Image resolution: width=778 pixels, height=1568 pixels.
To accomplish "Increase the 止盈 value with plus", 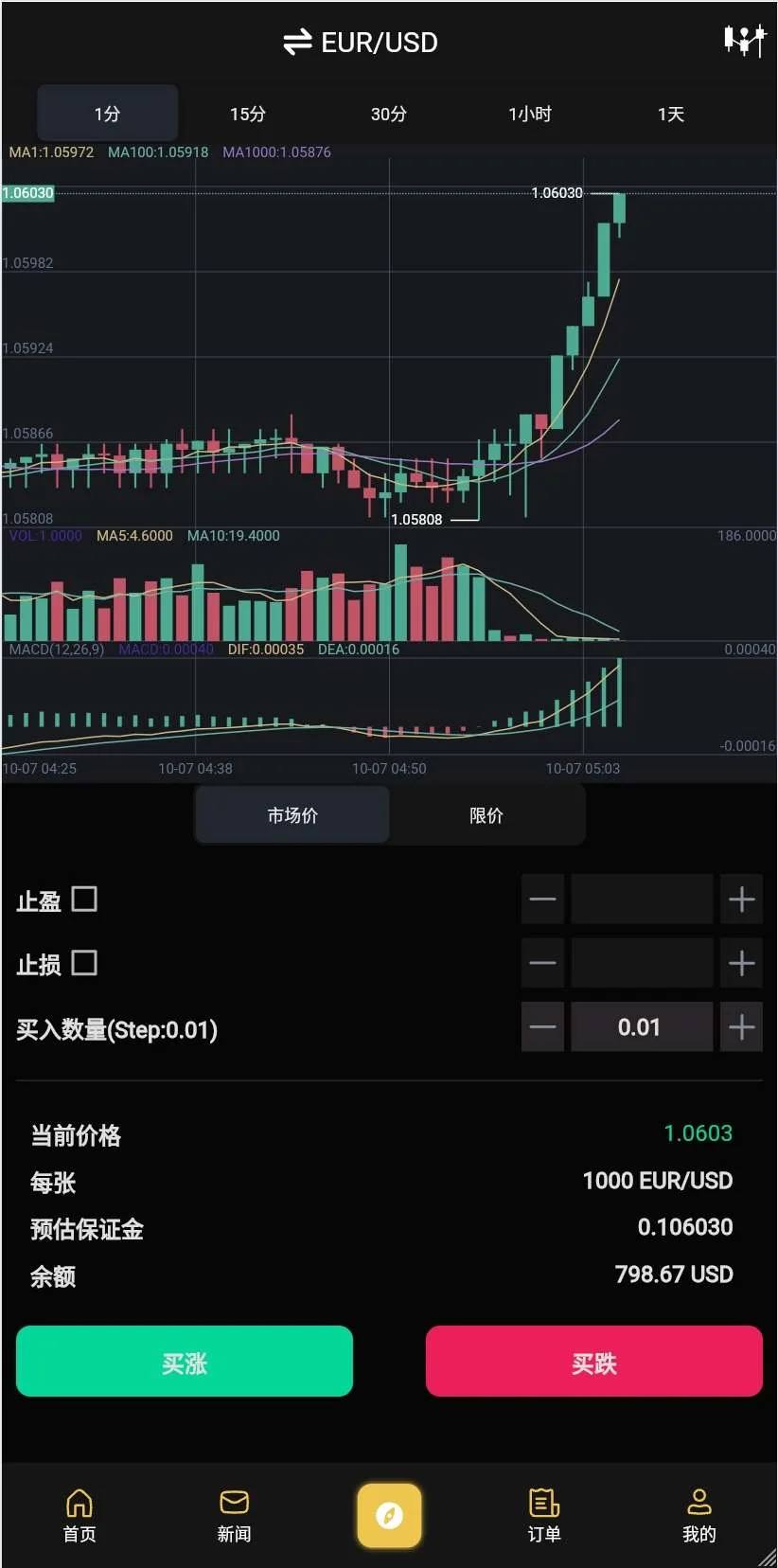I will (741, 900).
